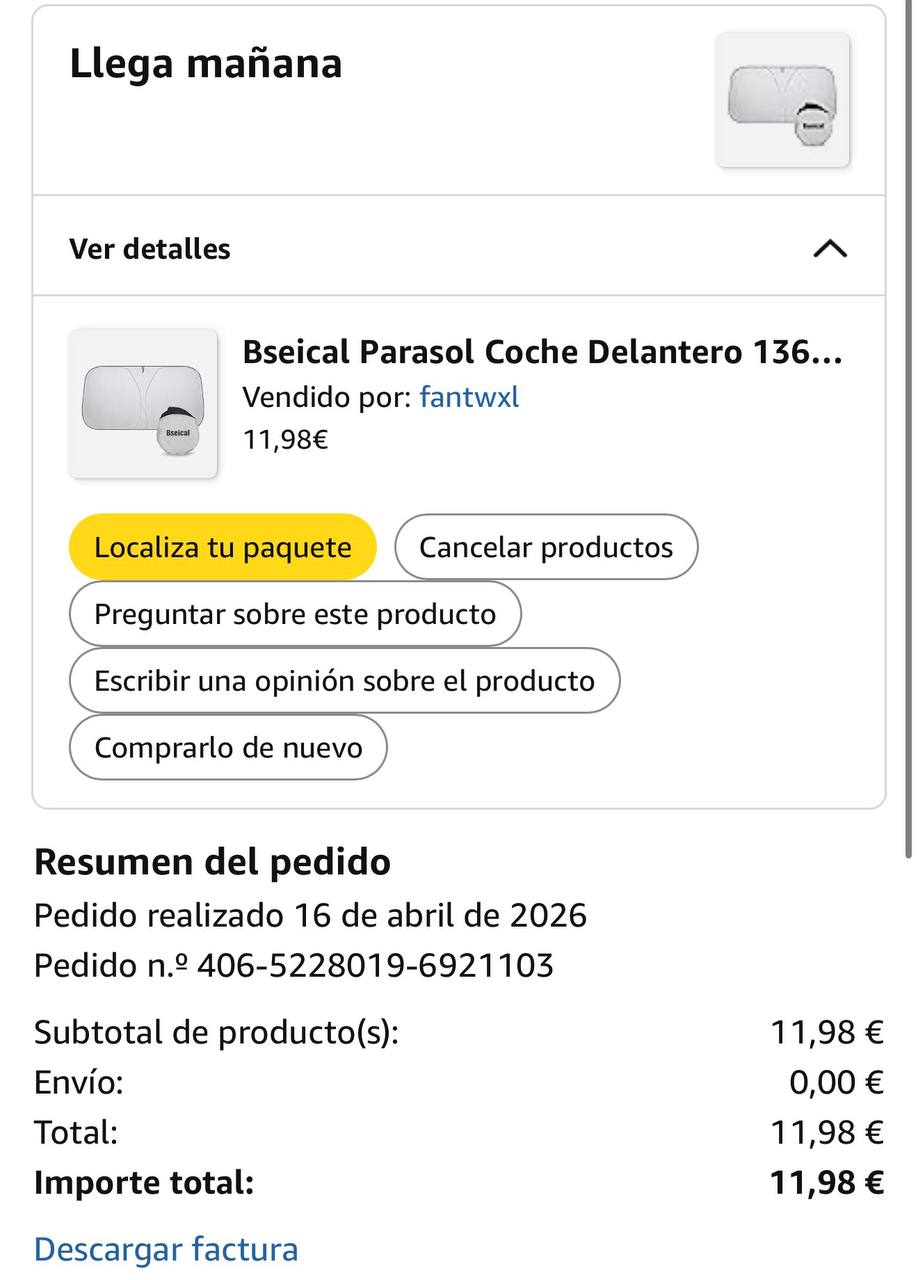Open seller fantwxl link
Image resolution: width=918 pixels, height=1280 pixels.
(469, 397)
